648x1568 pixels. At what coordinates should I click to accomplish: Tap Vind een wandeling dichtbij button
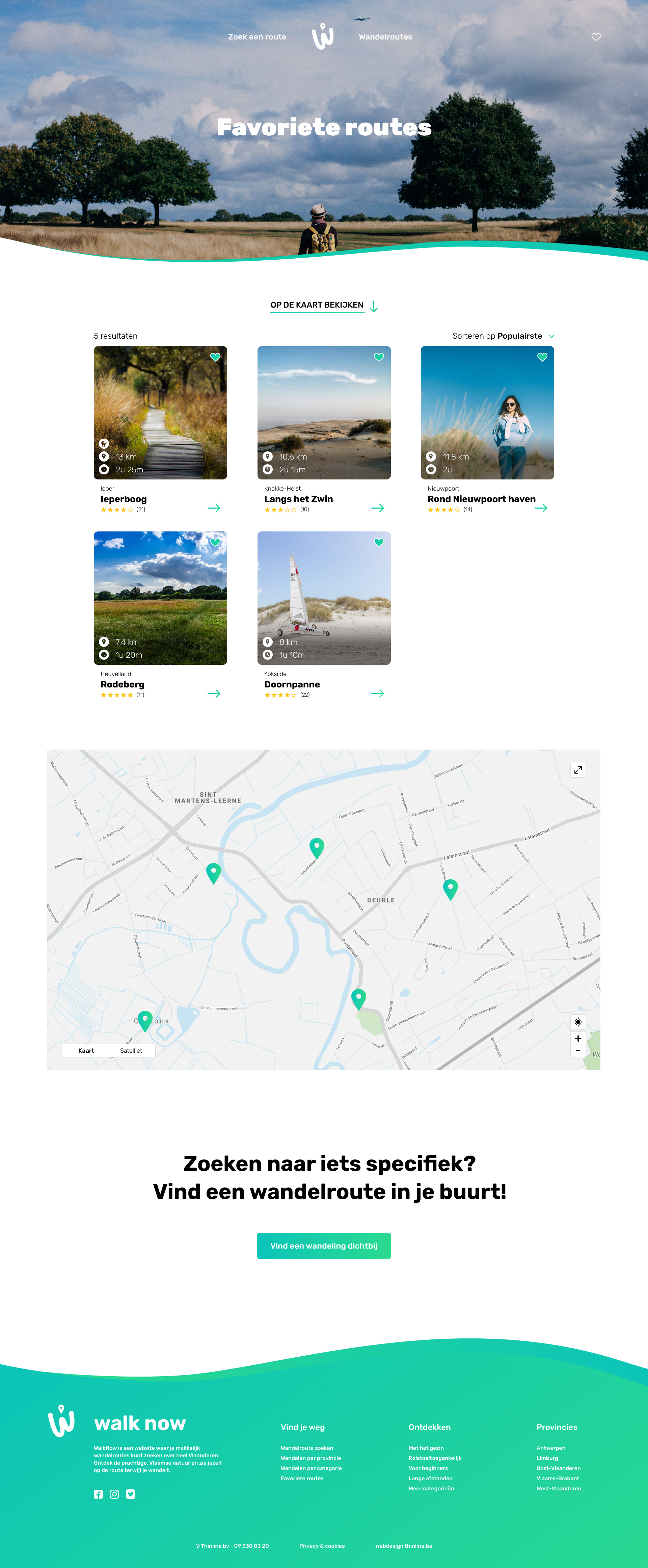point(324,1246)
